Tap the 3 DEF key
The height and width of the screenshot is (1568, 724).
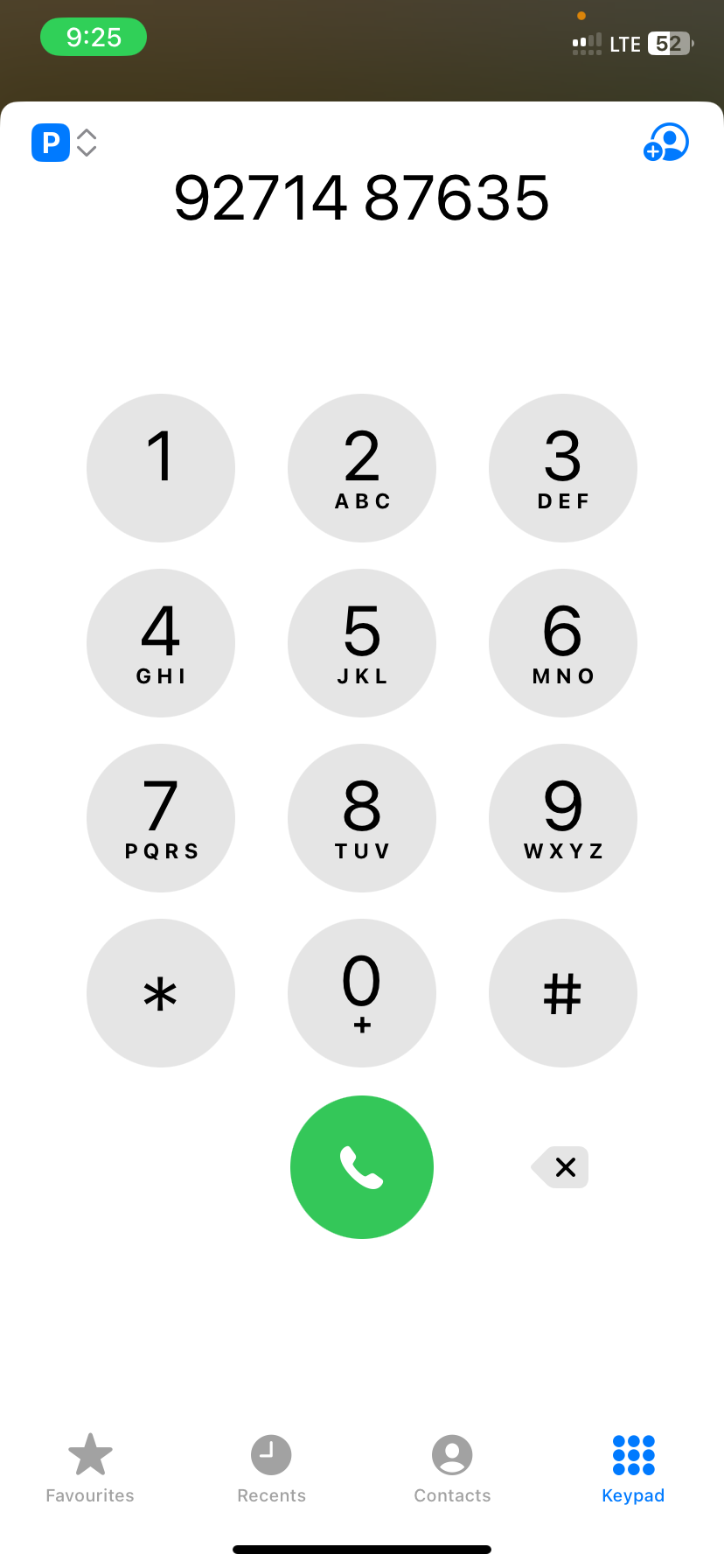click(563, 468)
